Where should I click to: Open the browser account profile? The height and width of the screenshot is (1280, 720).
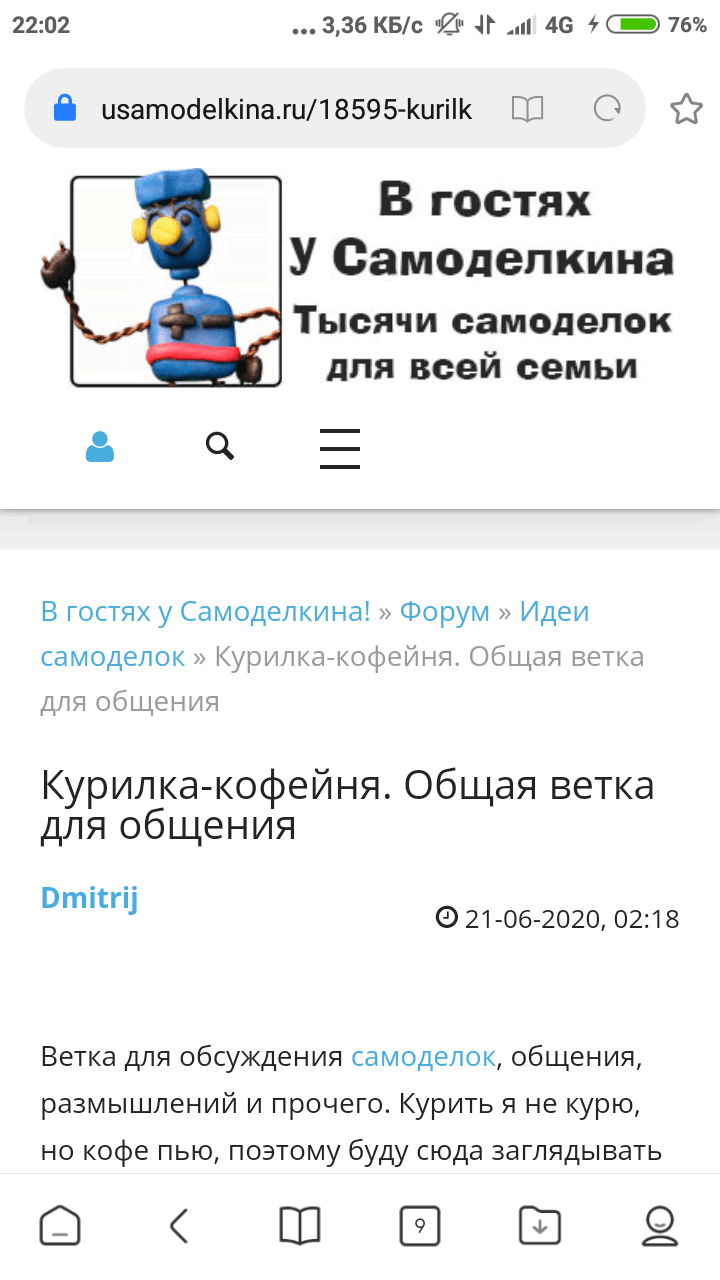[660, 1225]
